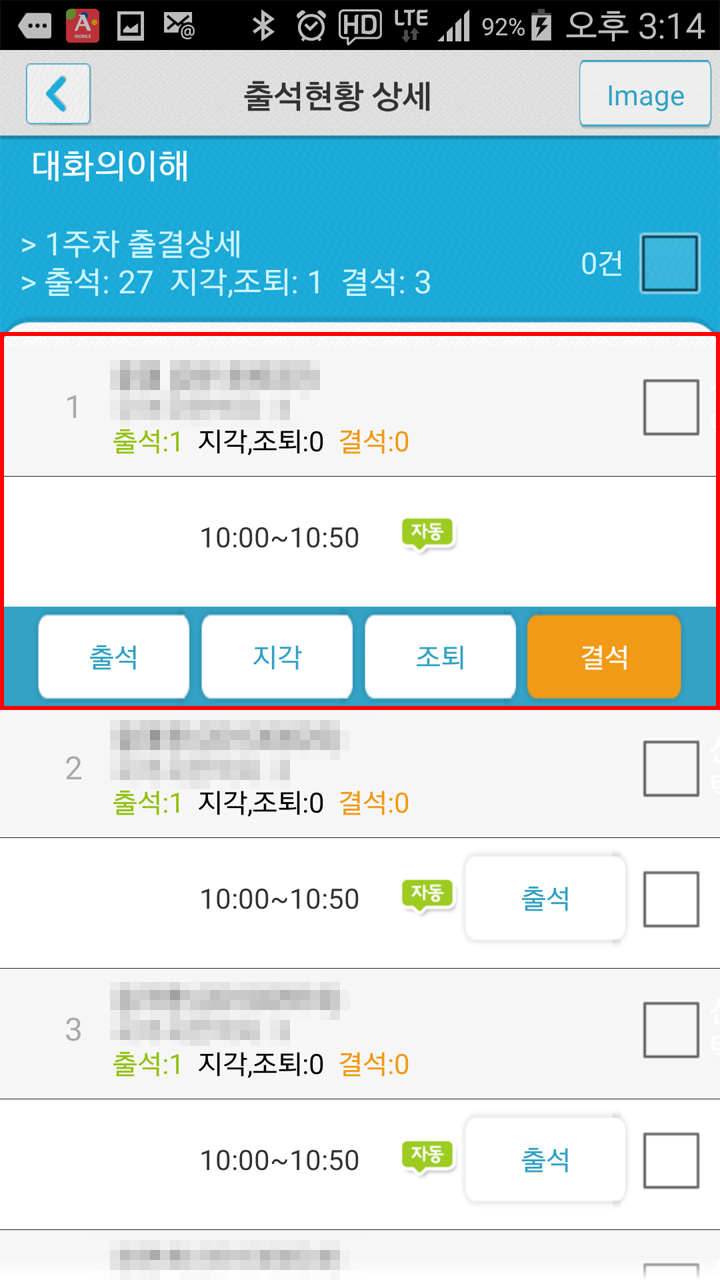
Task: Check the box for student 1
Action: coord(670,407)
